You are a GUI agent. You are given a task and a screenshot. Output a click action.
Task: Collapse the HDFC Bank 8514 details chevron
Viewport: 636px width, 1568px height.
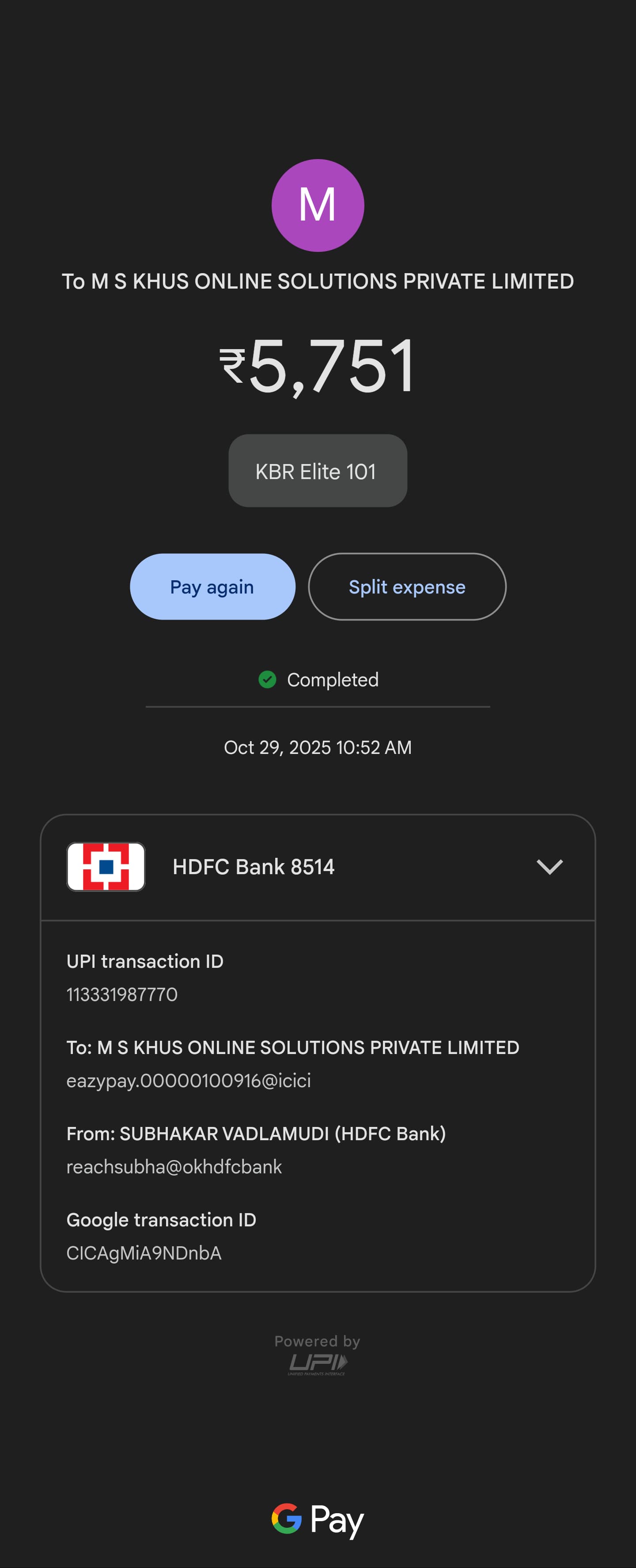point(549,866)
